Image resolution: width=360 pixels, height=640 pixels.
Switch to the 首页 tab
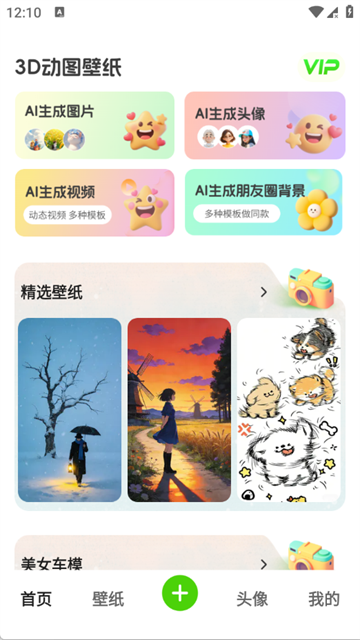click(x=36, y=599)
